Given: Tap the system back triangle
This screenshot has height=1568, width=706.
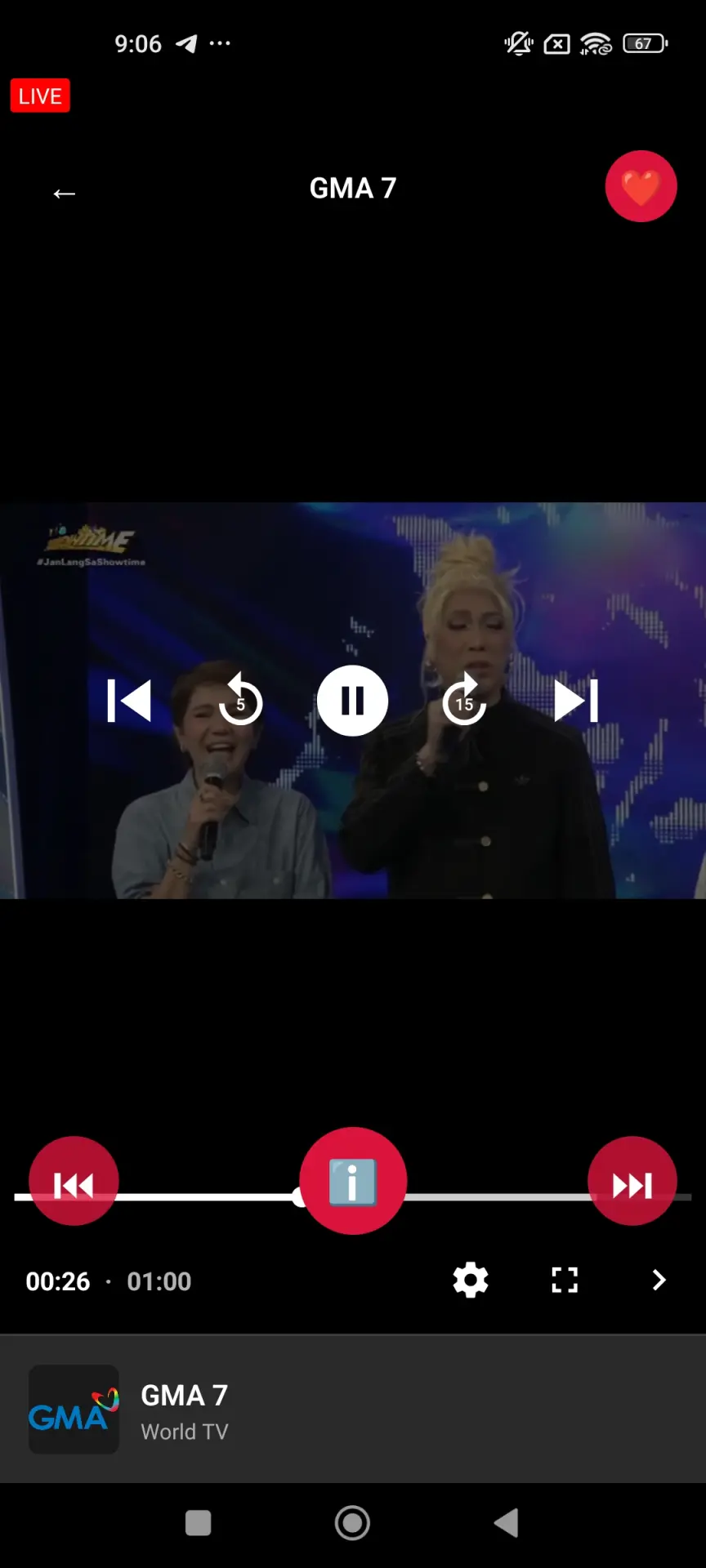Looking at the screenshot, I should coord(506,1523).
